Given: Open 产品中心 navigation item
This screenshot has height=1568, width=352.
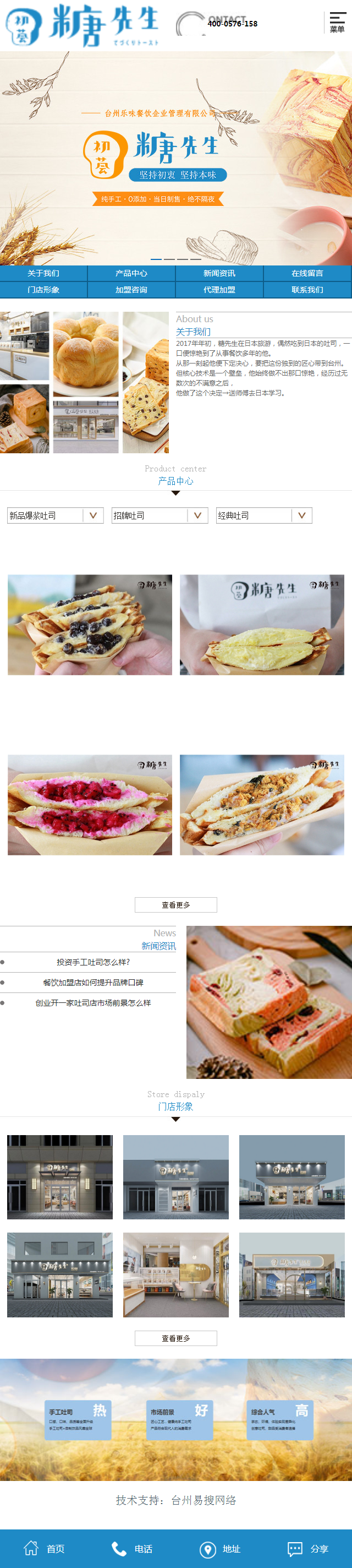Looking at the screenshot, I should pyautogui.click(x=131, y=273).
